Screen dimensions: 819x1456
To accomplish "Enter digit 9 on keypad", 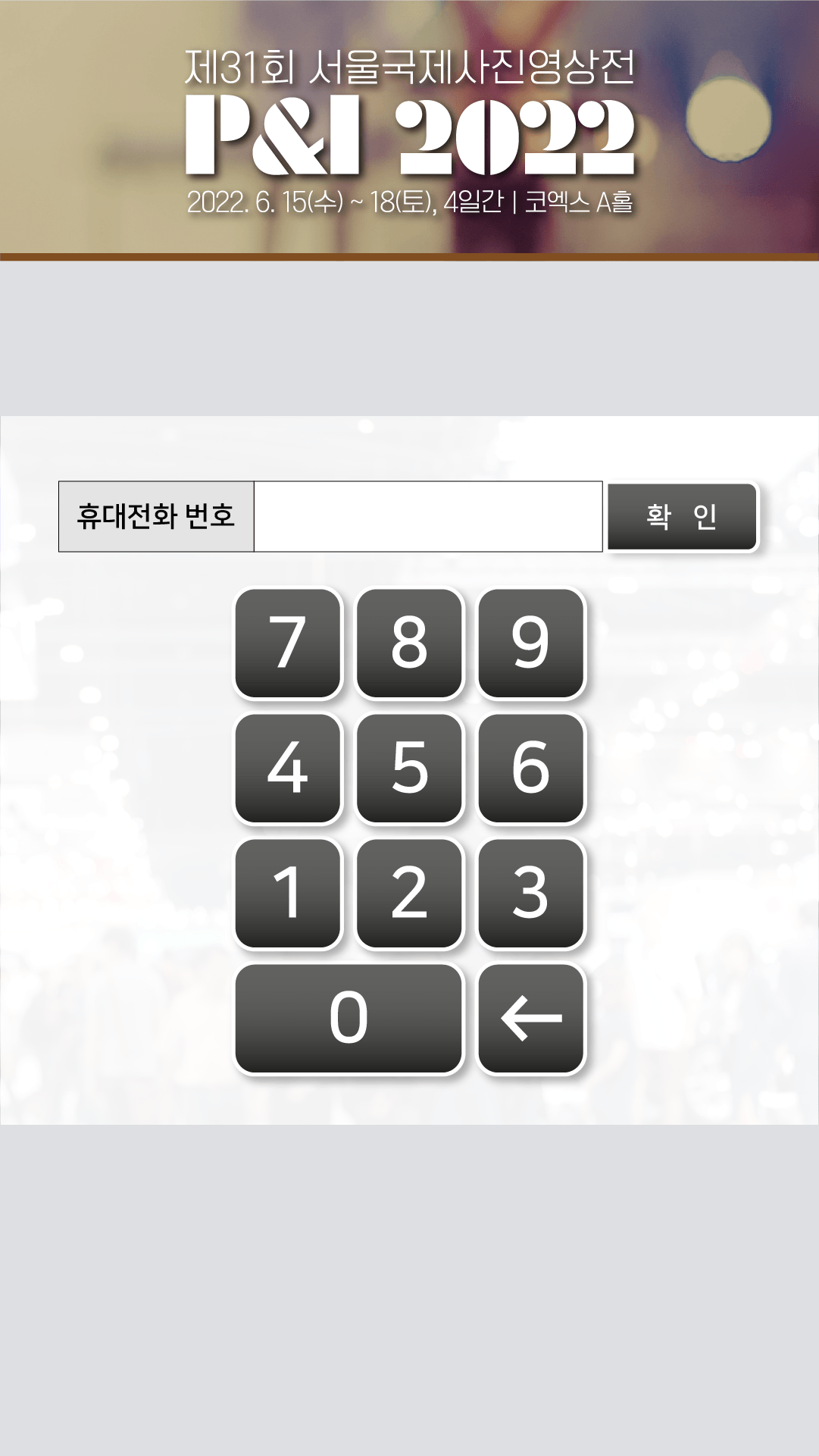I will pyautogui.click(x=530, y=643).
